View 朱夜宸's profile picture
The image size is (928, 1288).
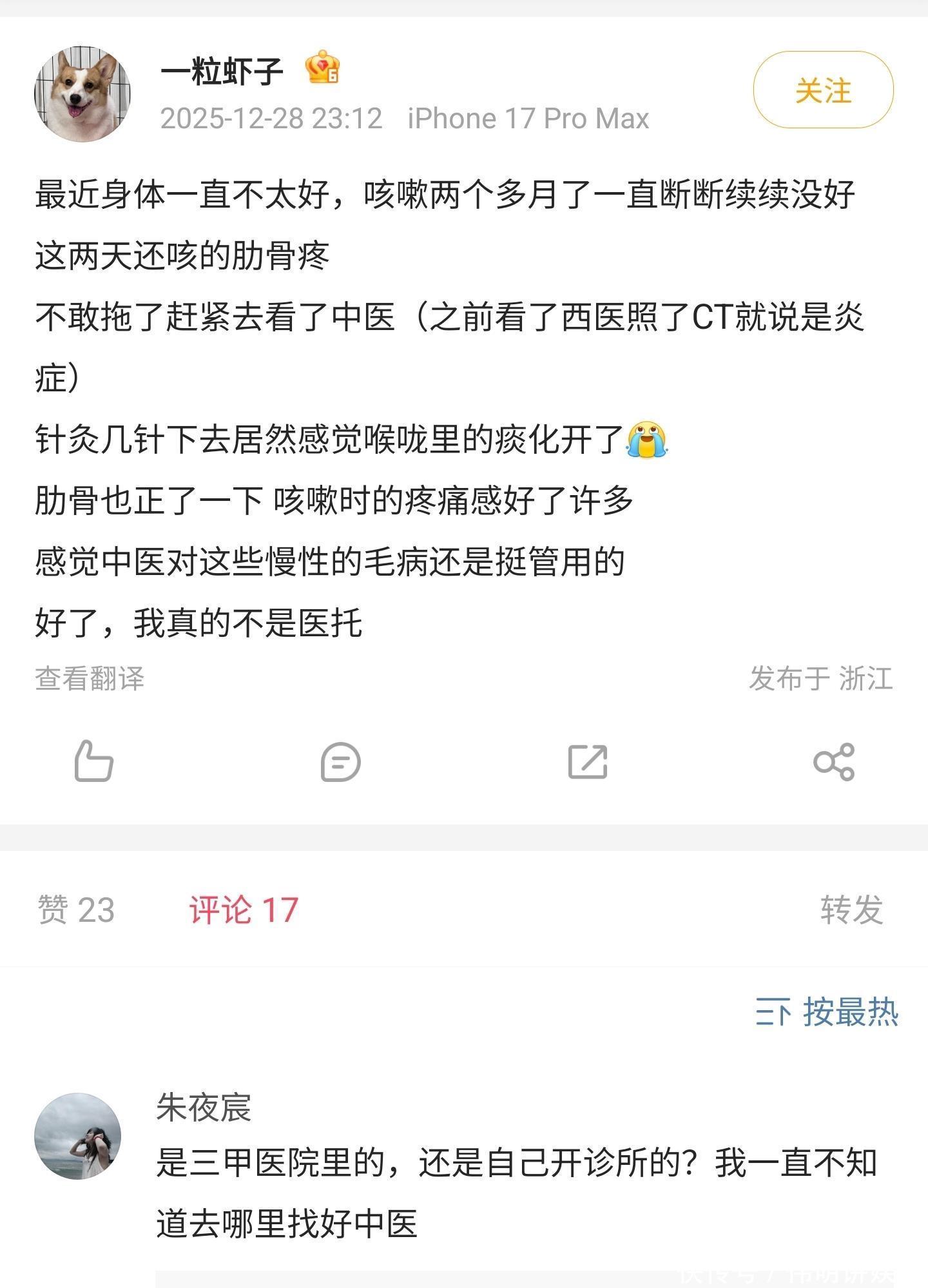(77, 1136)
